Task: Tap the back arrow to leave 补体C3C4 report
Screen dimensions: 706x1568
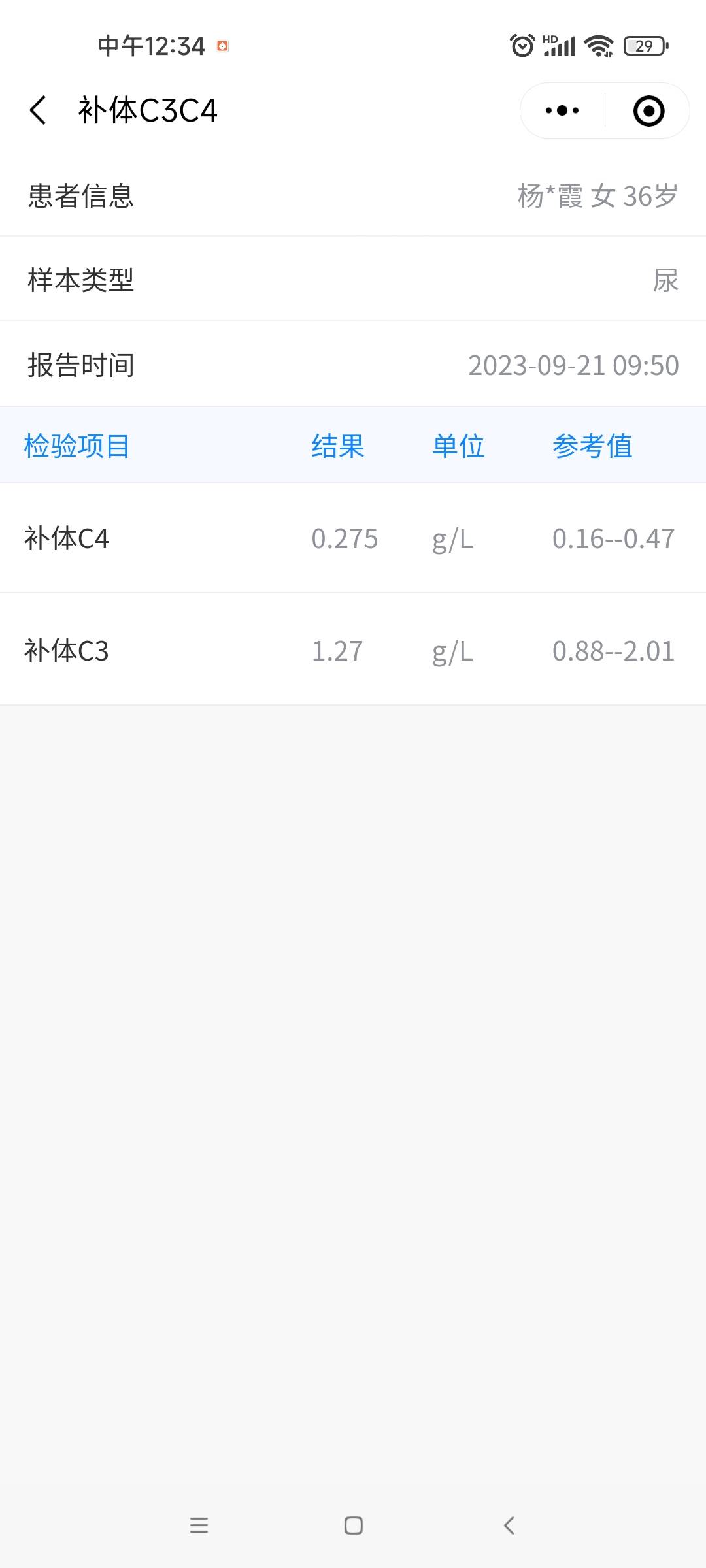Action: coord(37,110)
